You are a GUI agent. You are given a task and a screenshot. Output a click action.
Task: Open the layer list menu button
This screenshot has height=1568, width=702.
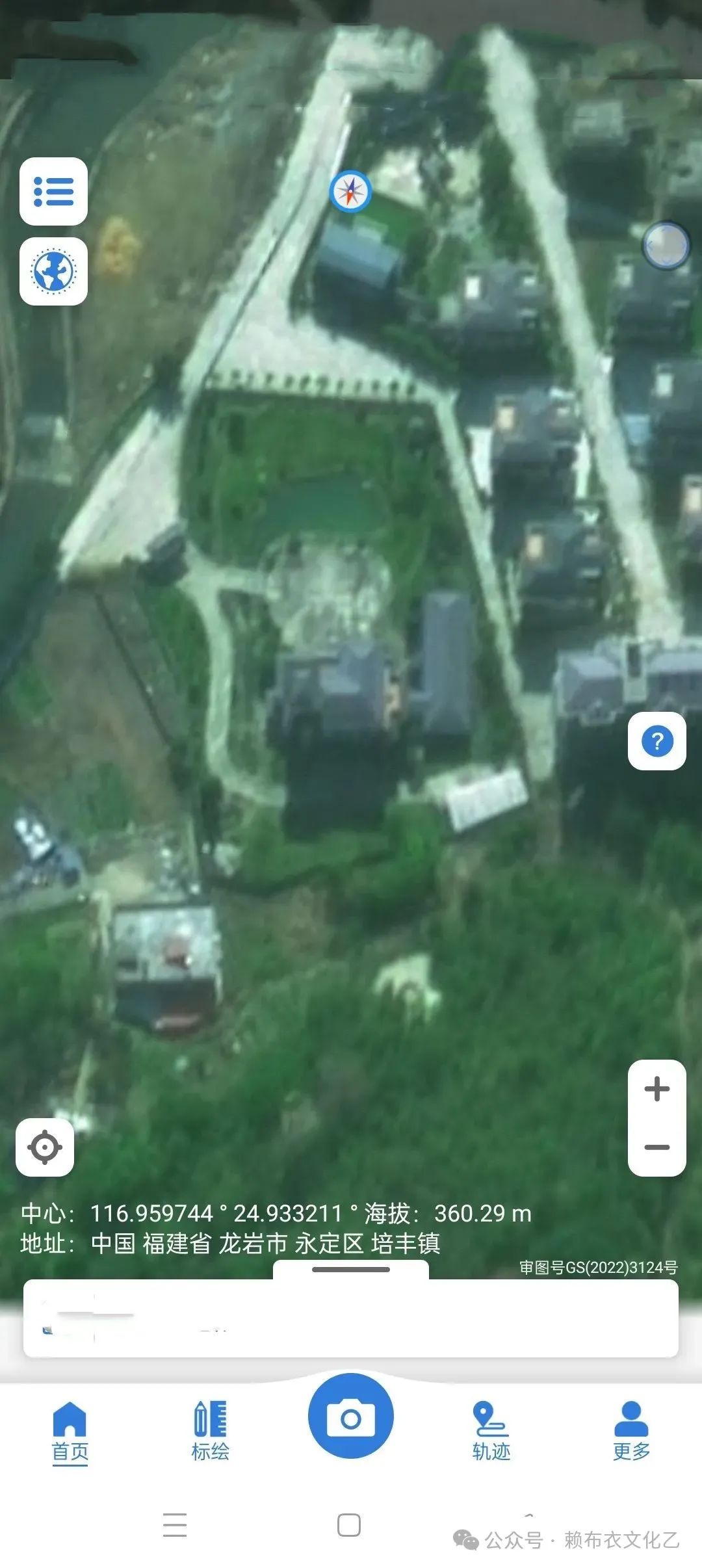coord(53,191)
